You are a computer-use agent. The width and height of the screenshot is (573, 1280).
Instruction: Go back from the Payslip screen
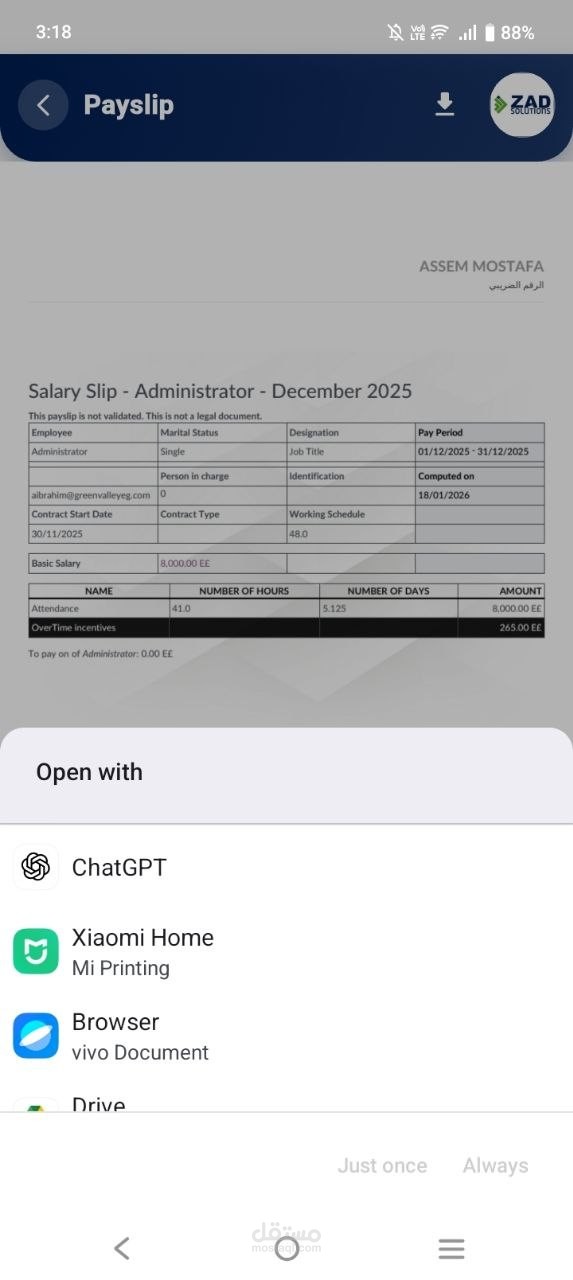tap(43, 105)
